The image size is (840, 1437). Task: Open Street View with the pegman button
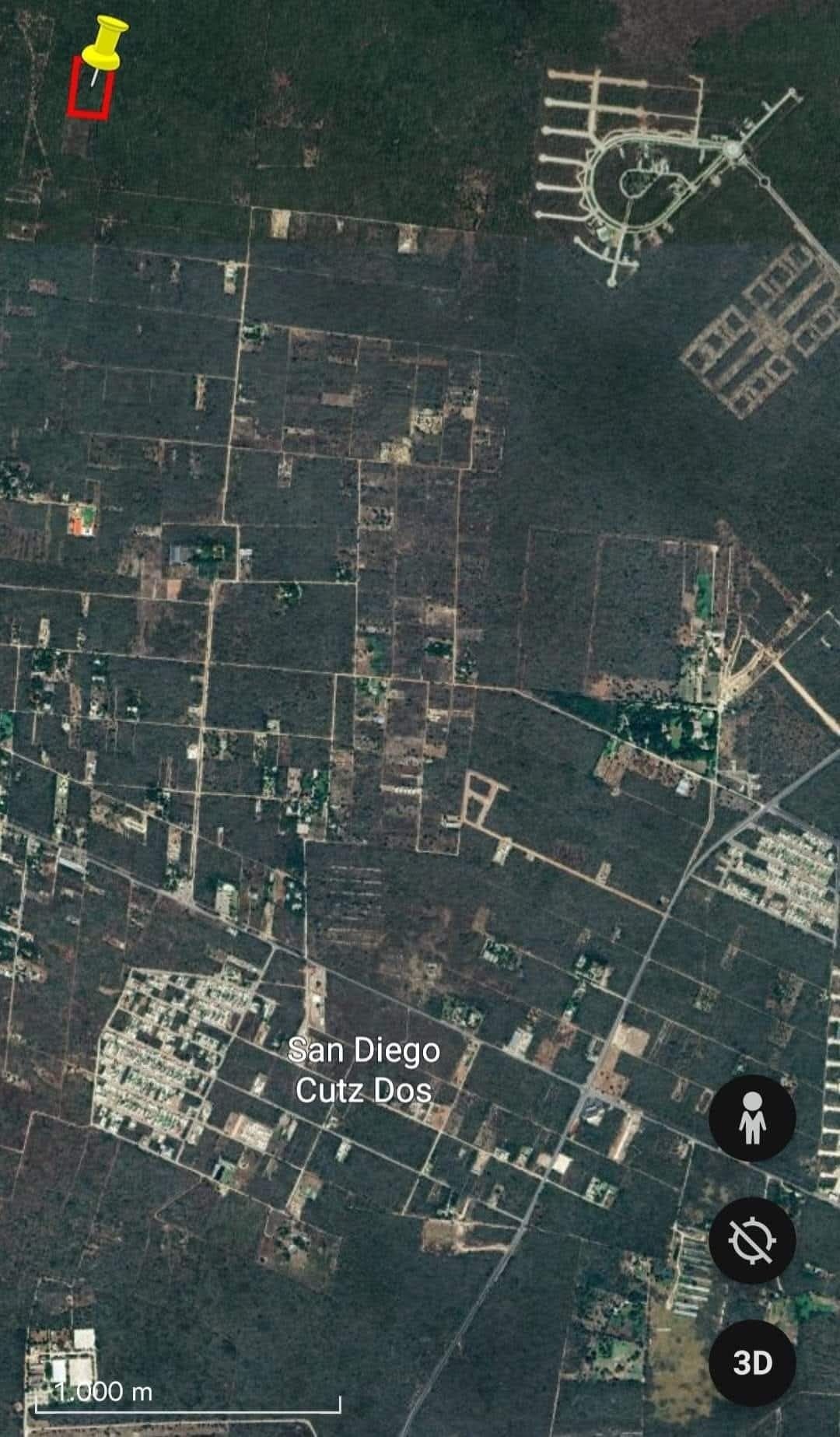click(x=751, y=1117)
